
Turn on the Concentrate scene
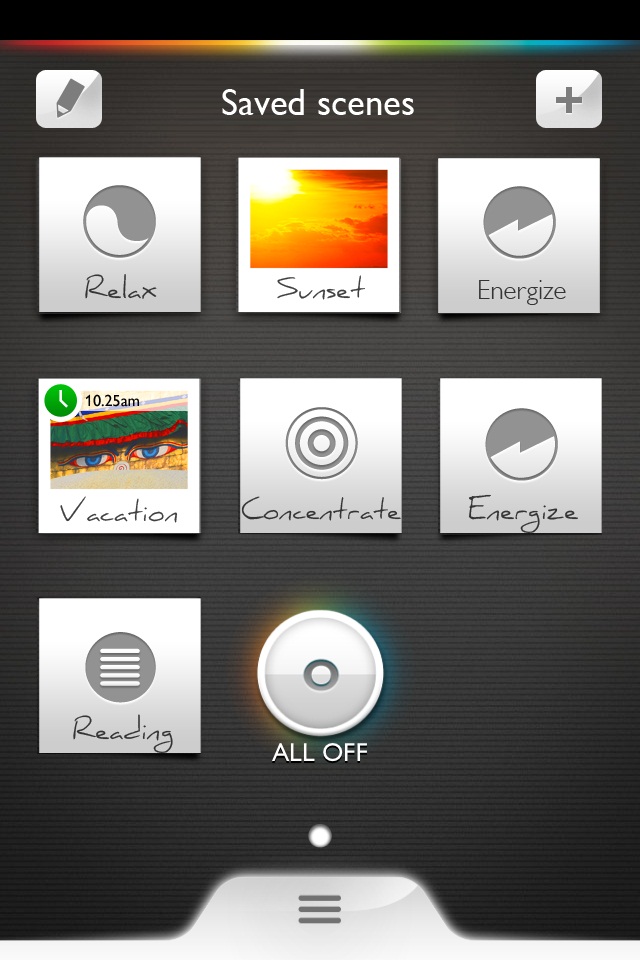pyautogui.click(x=320, y=455)
